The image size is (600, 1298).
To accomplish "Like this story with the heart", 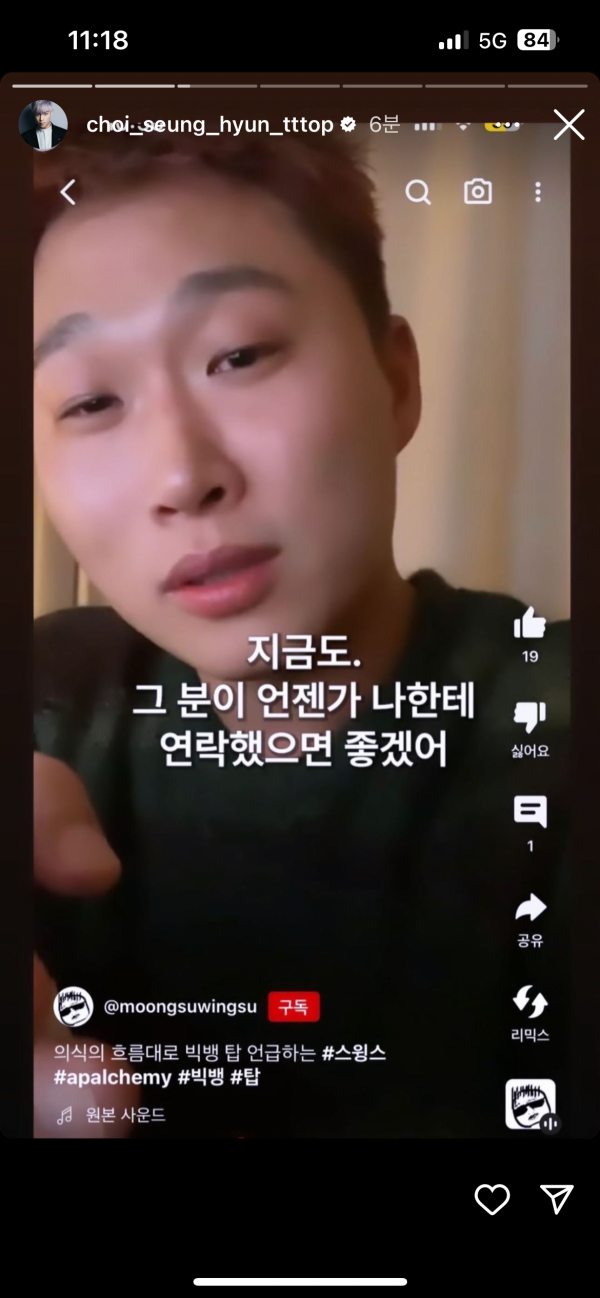I will pos(492,1199).
